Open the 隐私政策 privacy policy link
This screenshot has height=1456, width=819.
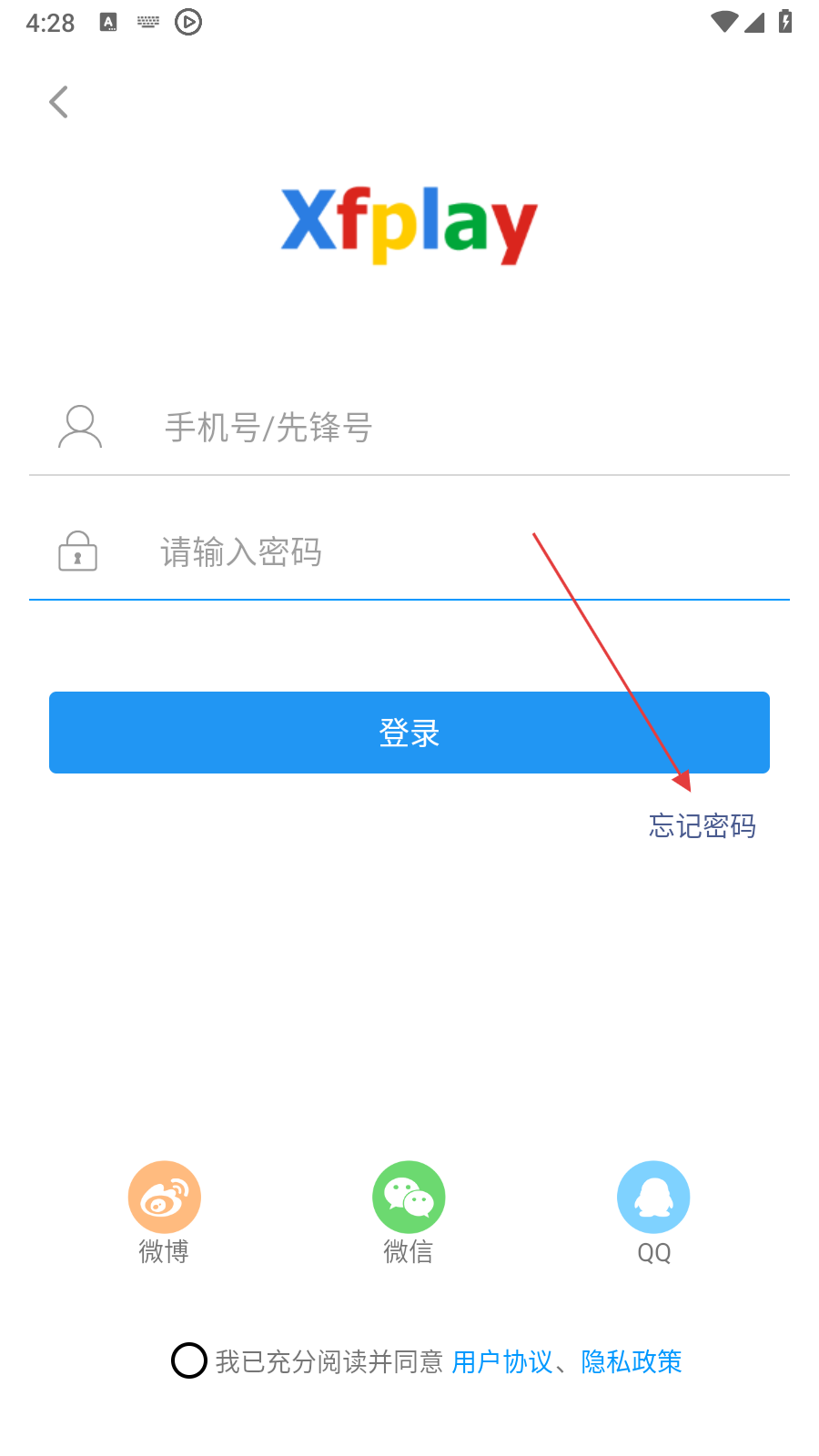[632, 1361]
